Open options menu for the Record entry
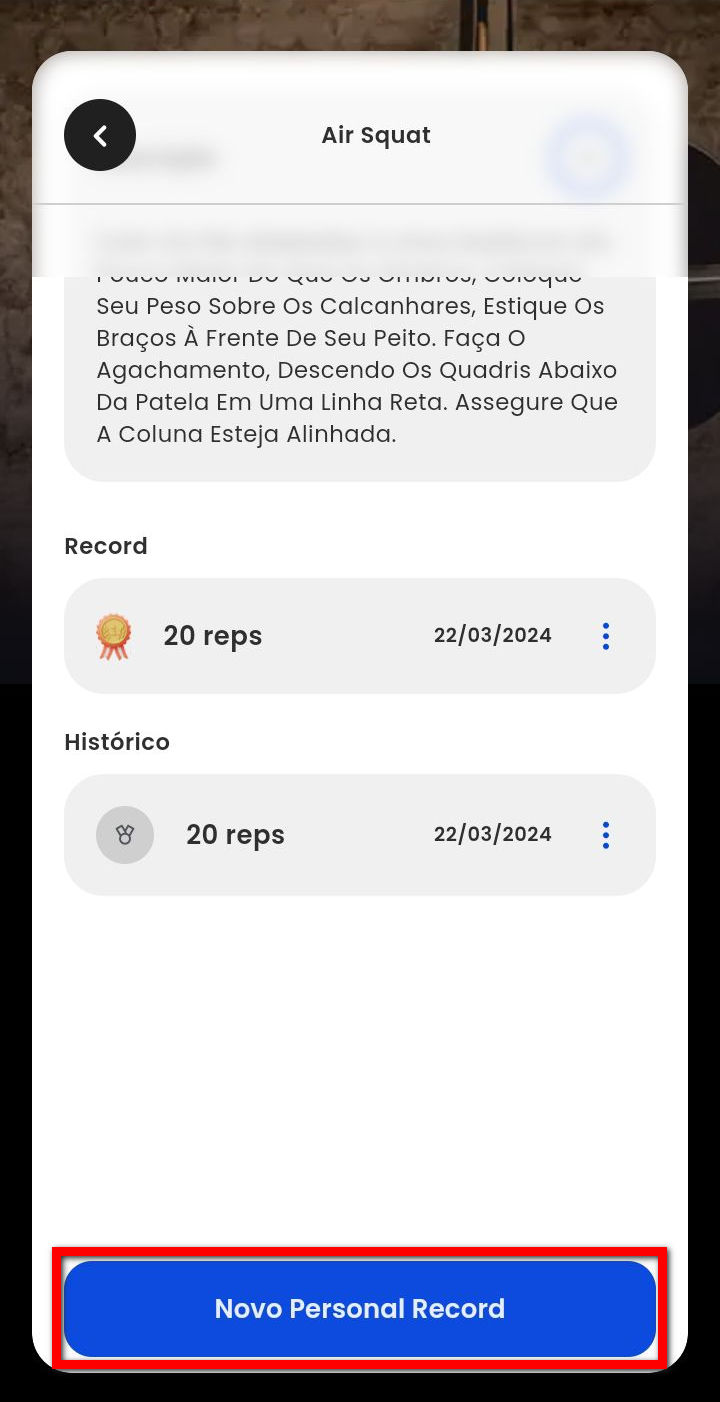This screenshot has width=720, height=1402. pos(605,636)
